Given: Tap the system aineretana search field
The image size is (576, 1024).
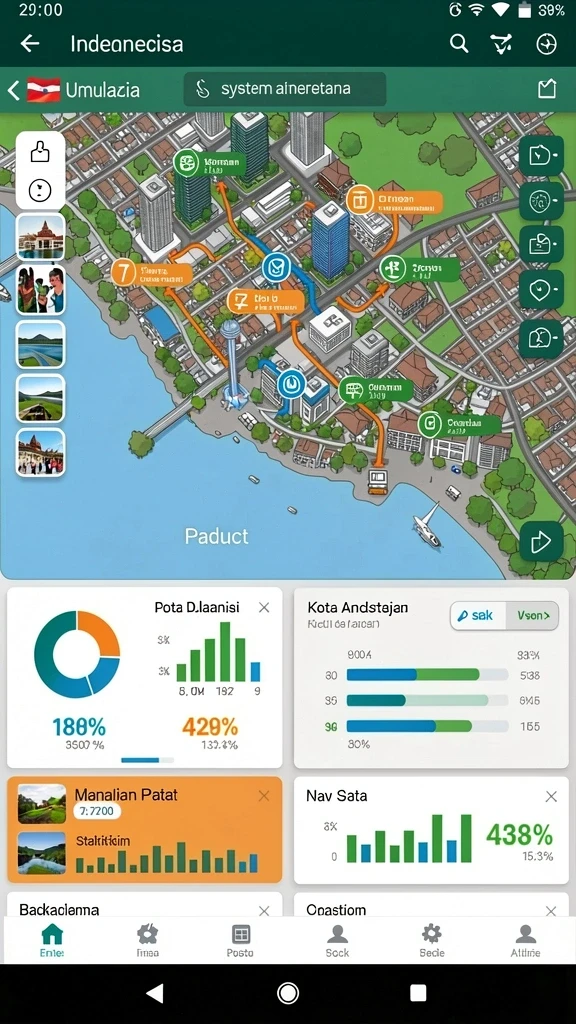Looking at the screenshot, I should tap(285, 89).
